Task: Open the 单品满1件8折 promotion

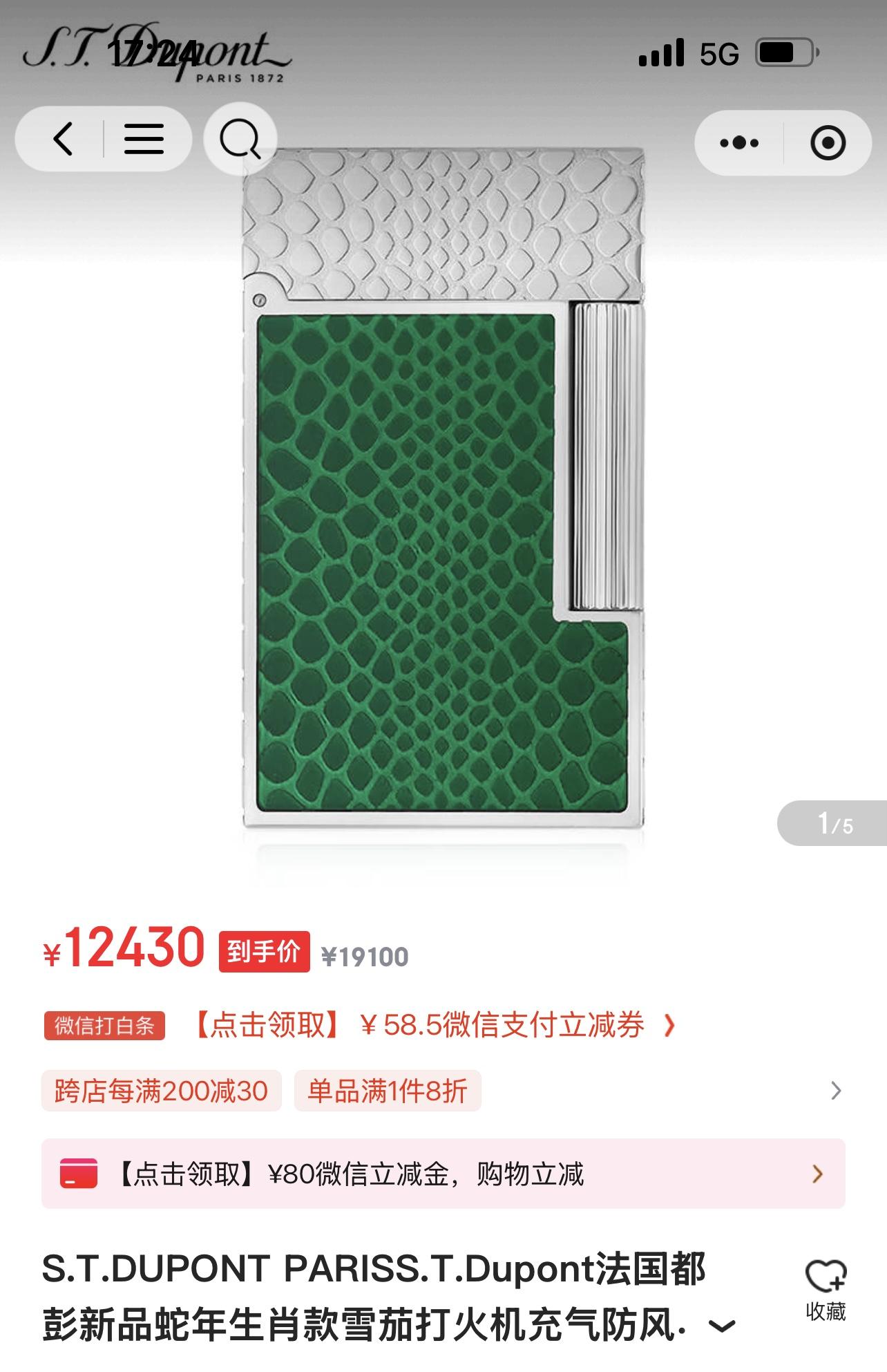Action: (x=388, y=1091)
